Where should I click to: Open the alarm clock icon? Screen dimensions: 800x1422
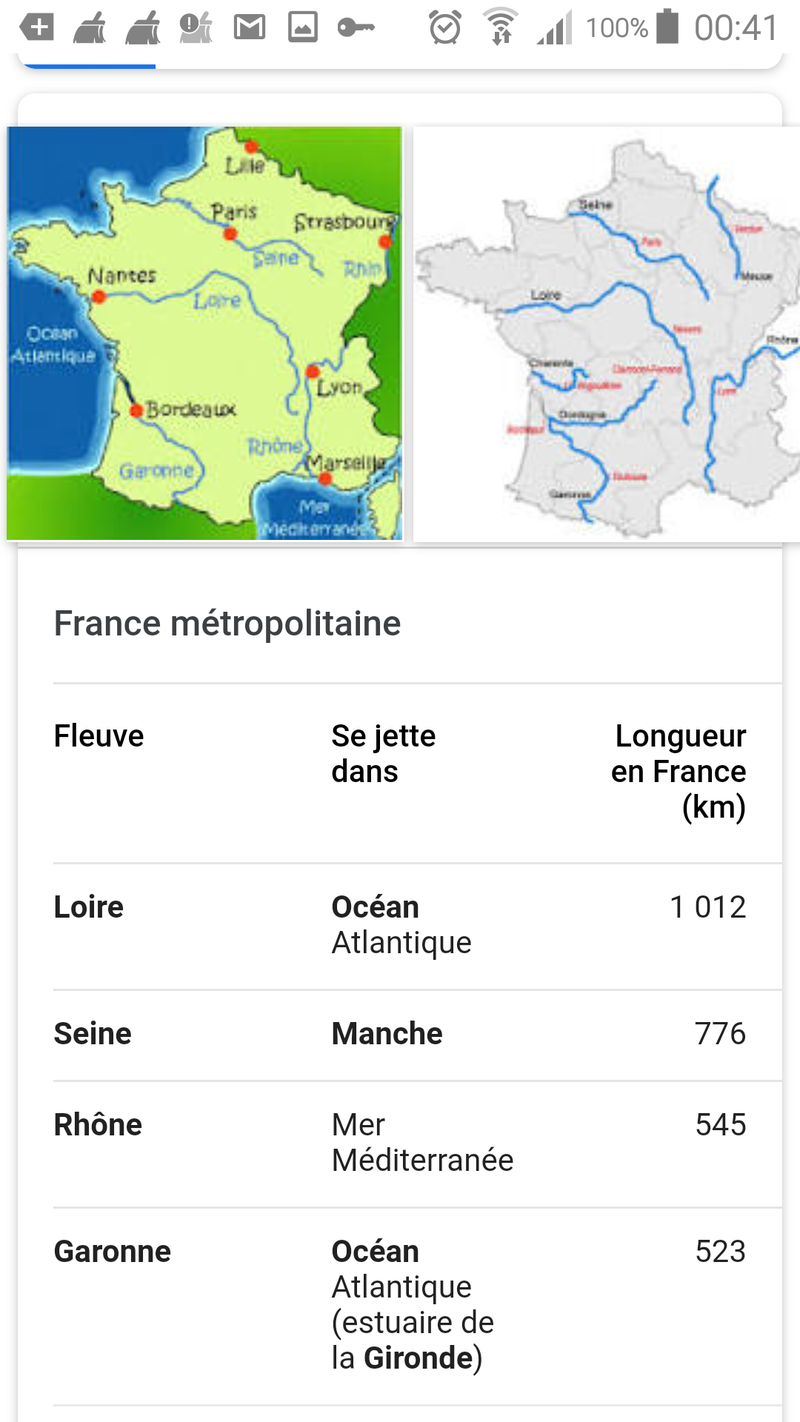coord(447,27)
